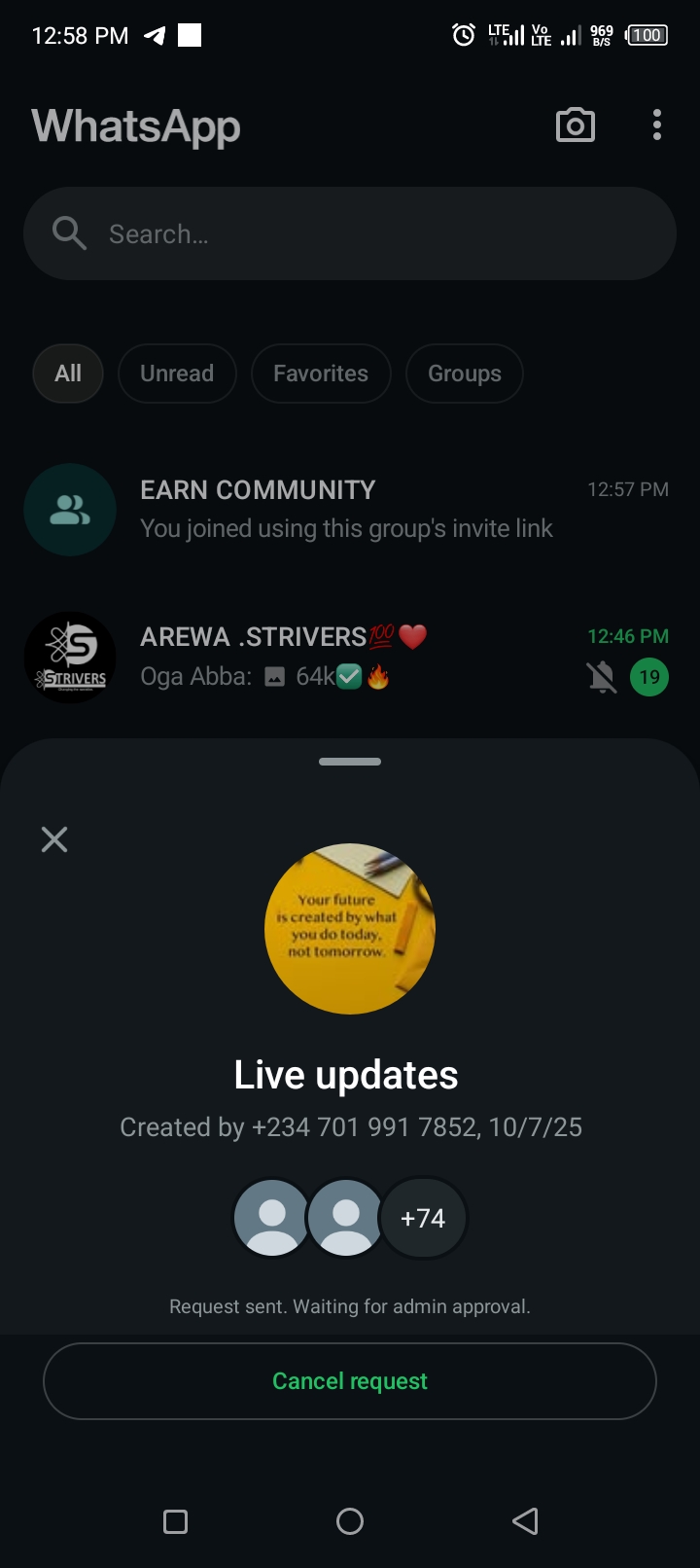The height and width of the screenshot is (1568, 700).
Task: Switch to the Groups filter
Action: 465,374
